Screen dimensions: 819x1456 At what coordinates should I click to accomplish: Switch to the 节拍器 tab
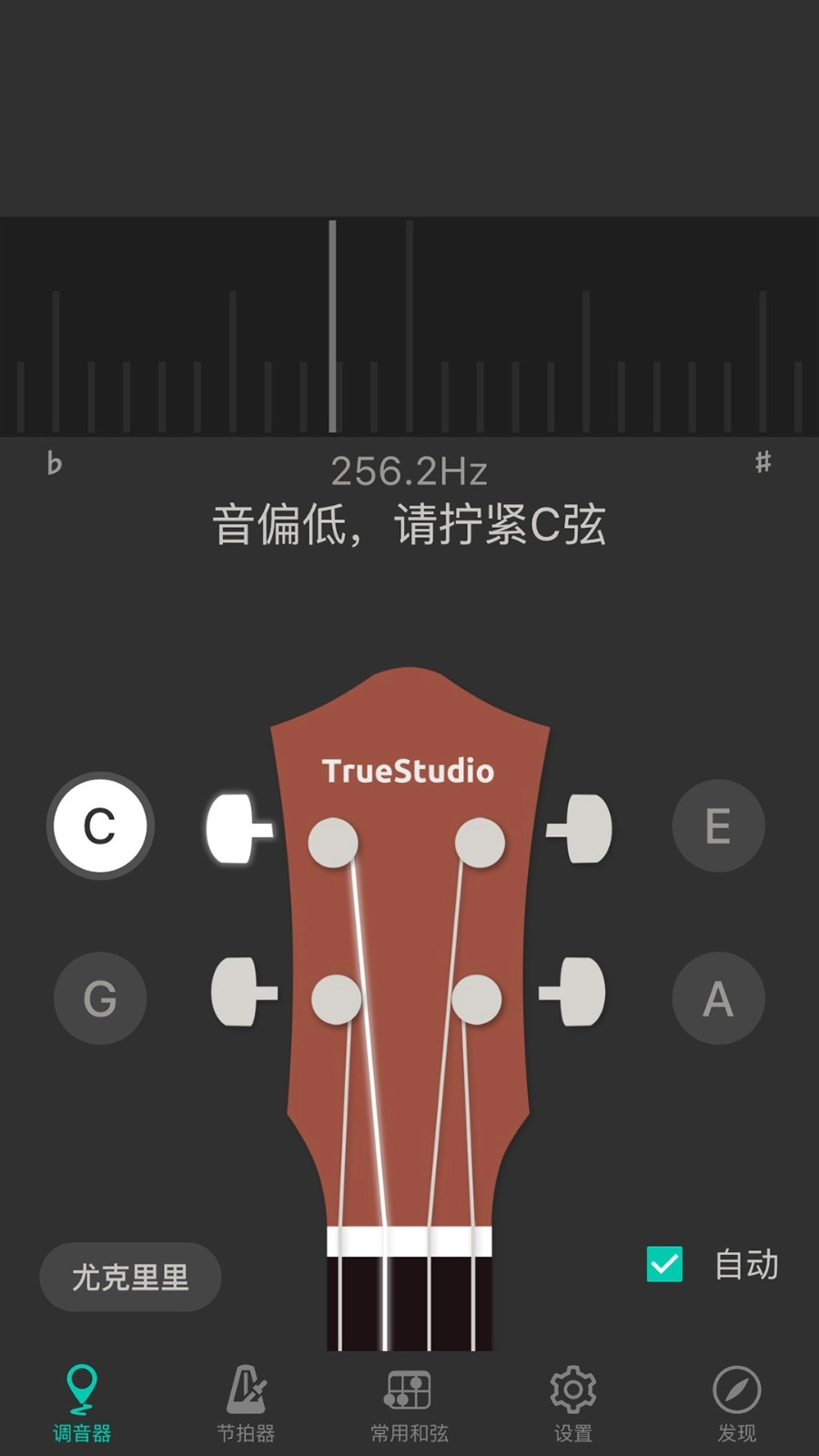246,1406
